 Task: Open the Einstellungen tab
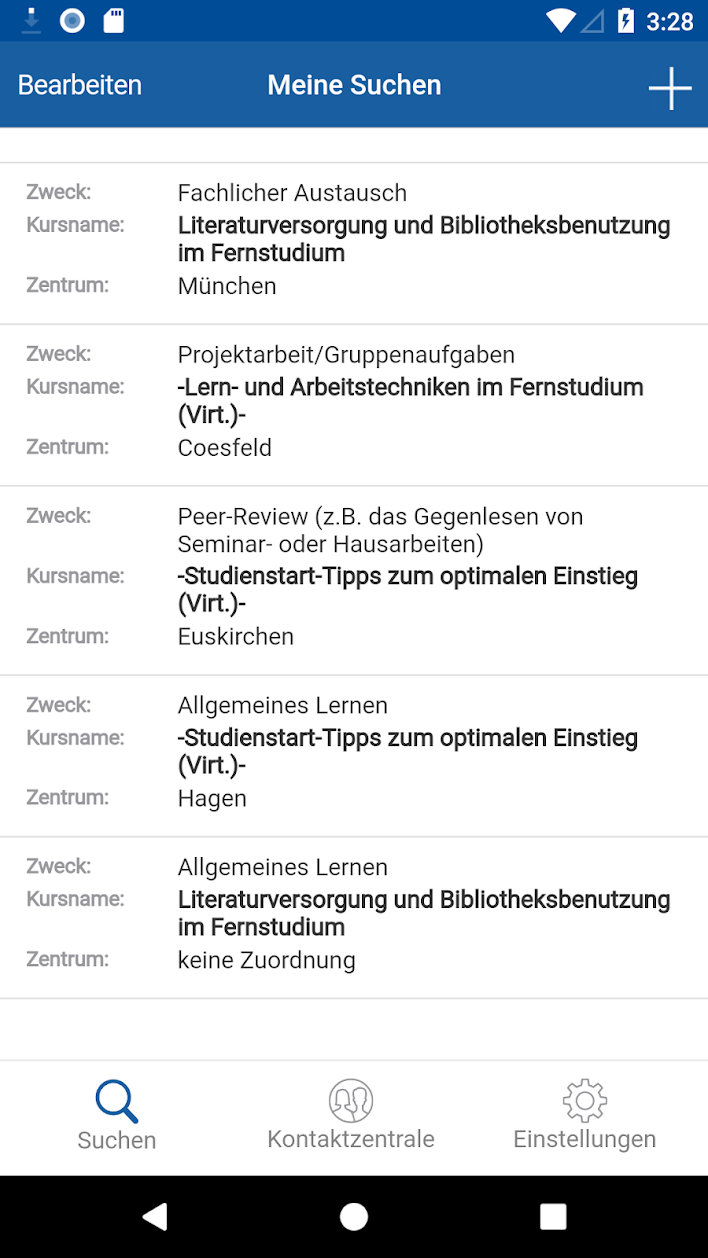[585, 1116]
